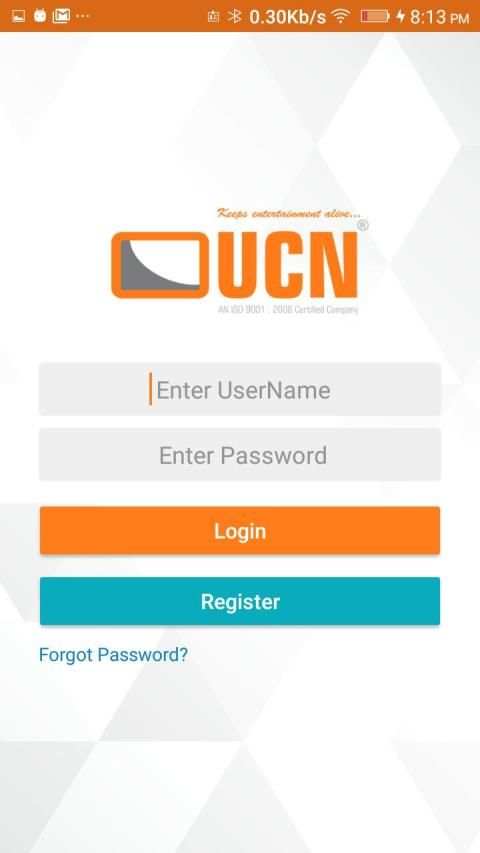Open the Forgot Password link

coord(113,654)
